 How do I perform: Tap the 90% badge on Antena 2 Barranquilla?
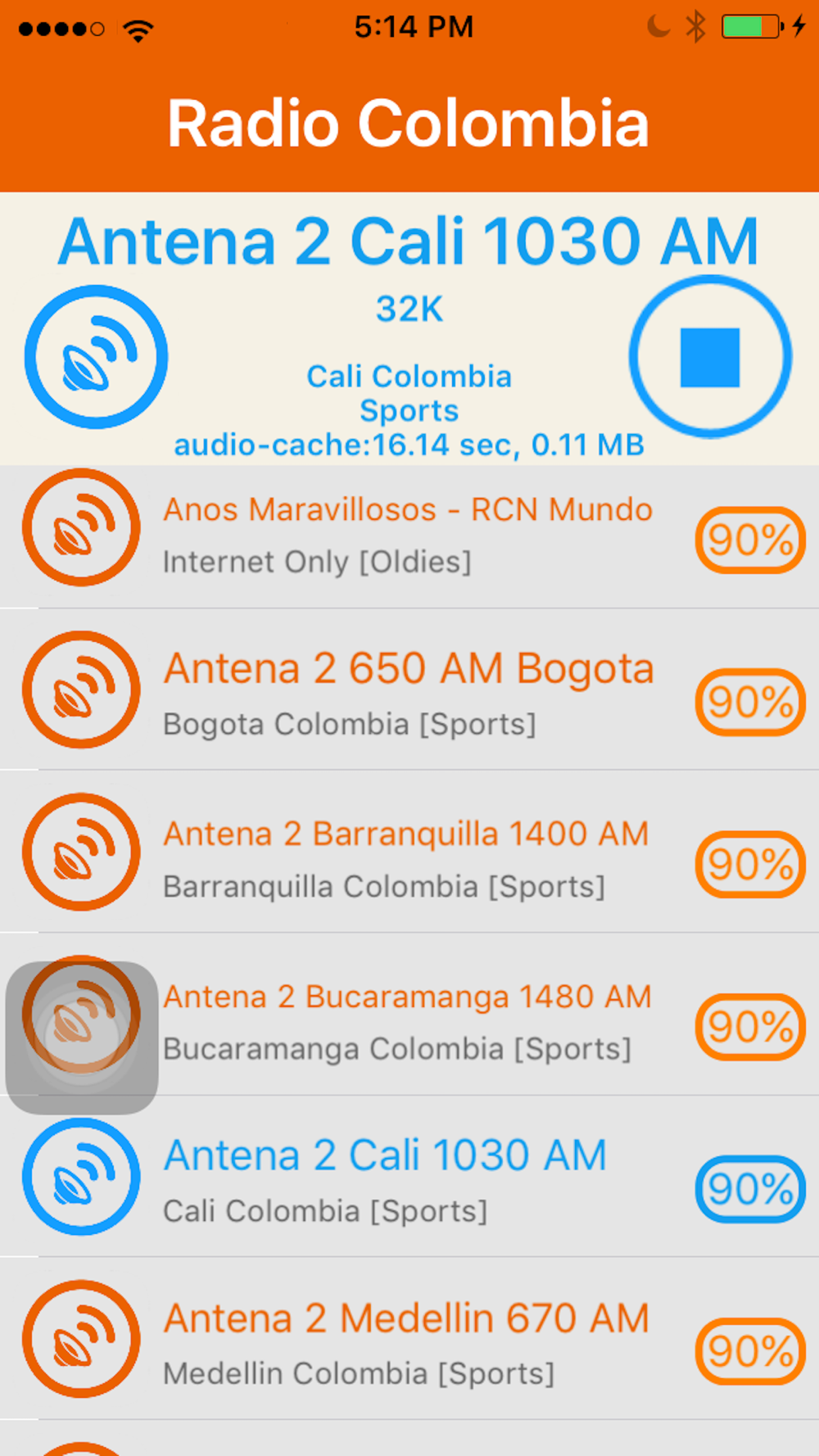750,864
